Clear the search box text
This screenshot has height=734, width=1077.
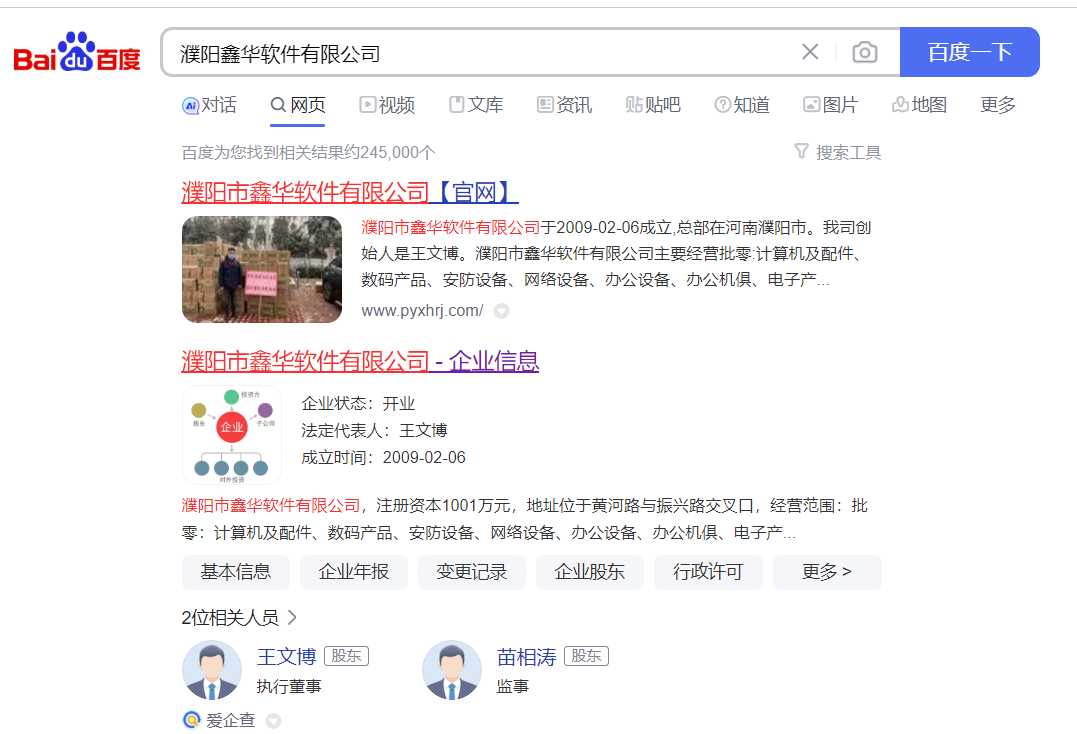(810, 52)
